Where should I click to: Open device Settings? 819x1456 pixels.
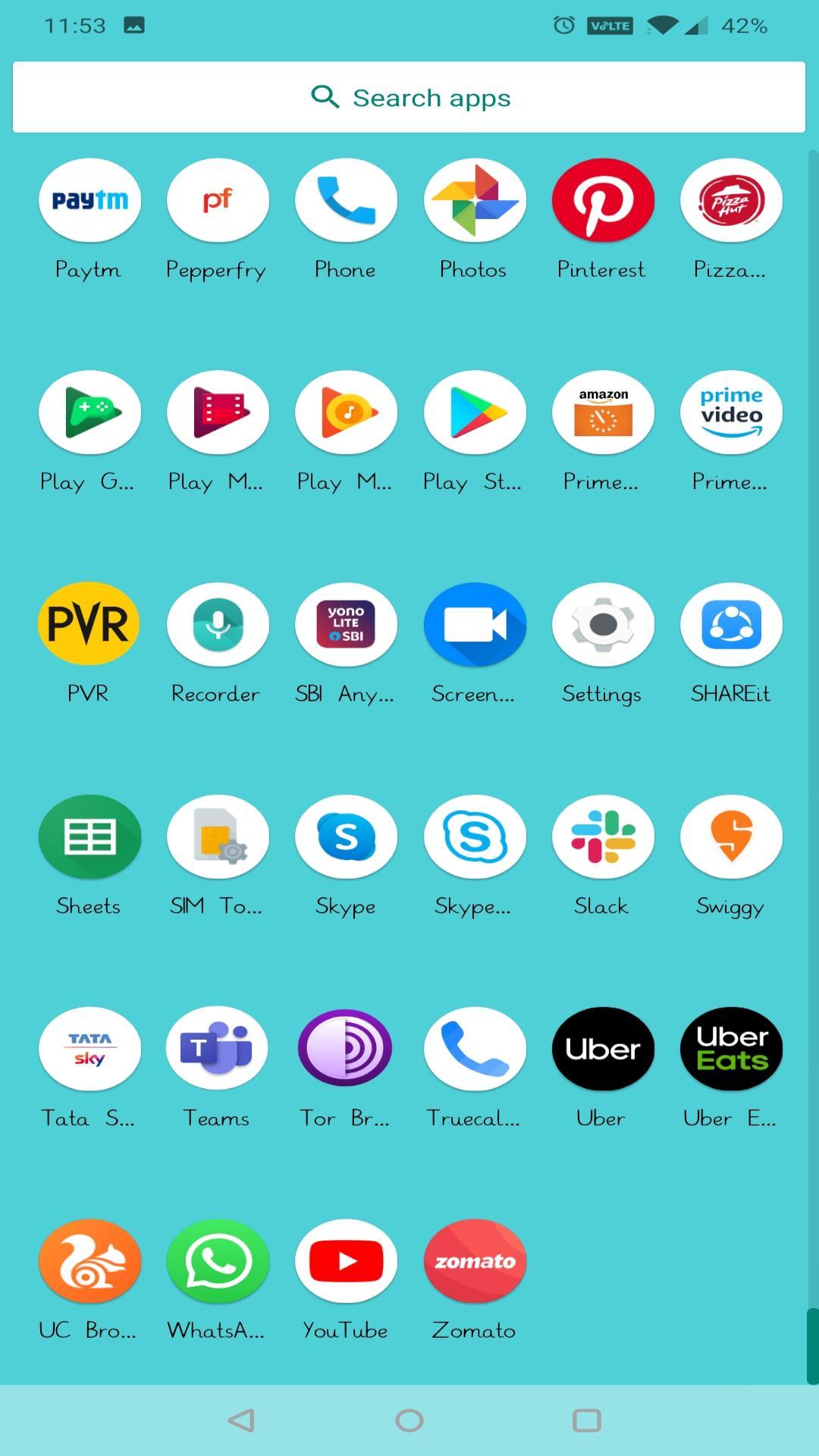[x=603, y=625]
